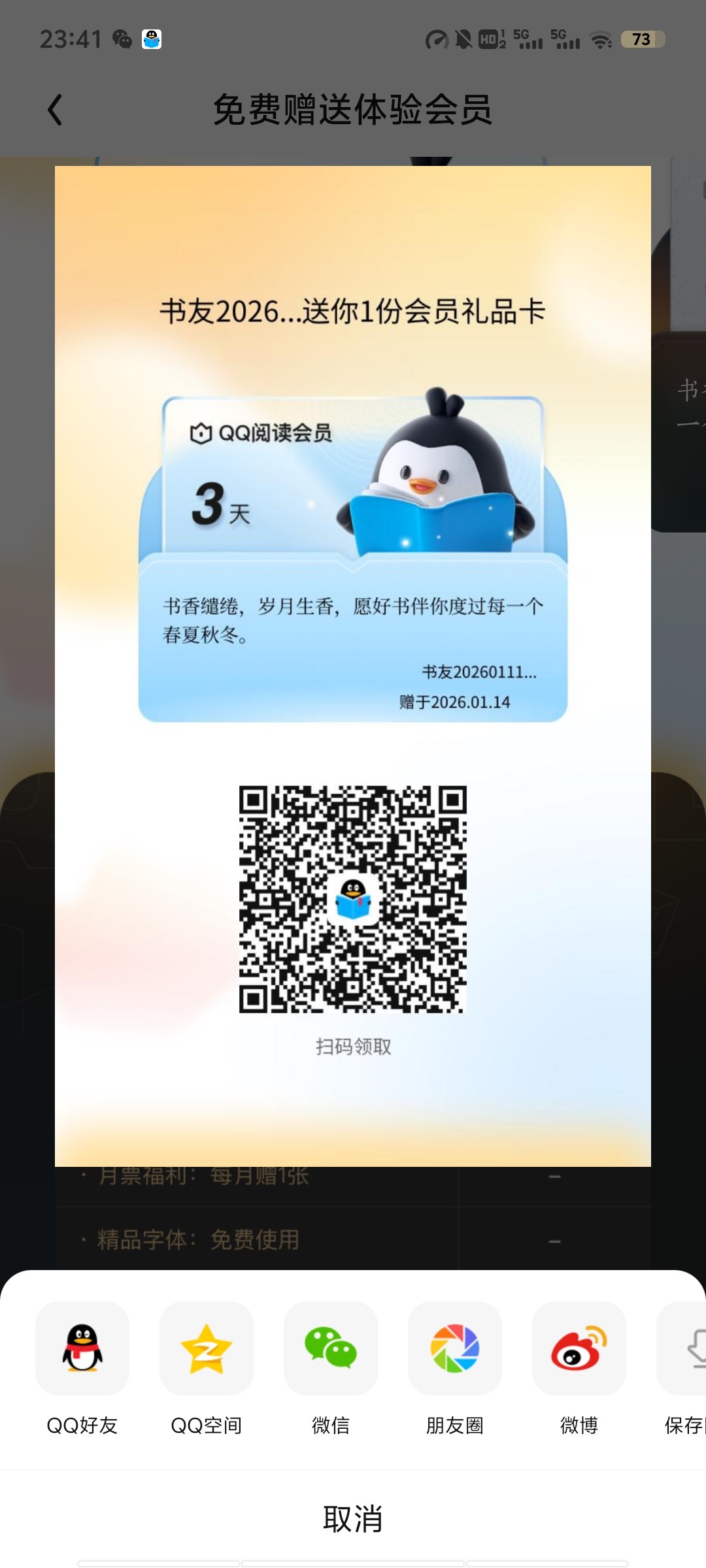
Task: Share gift card to QQ好友
Action: coord(82,1349)
